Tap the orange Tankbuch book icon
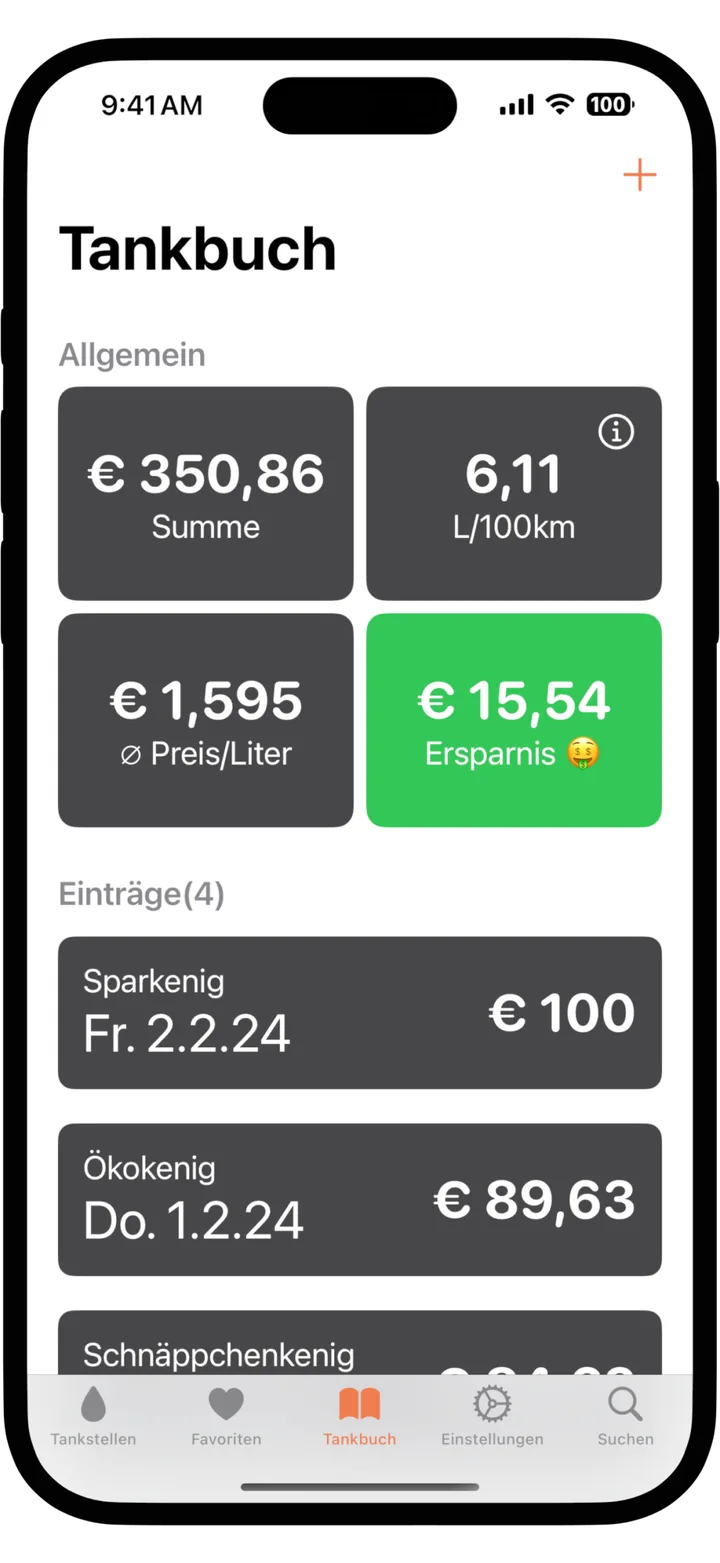 pos(360,1404)
